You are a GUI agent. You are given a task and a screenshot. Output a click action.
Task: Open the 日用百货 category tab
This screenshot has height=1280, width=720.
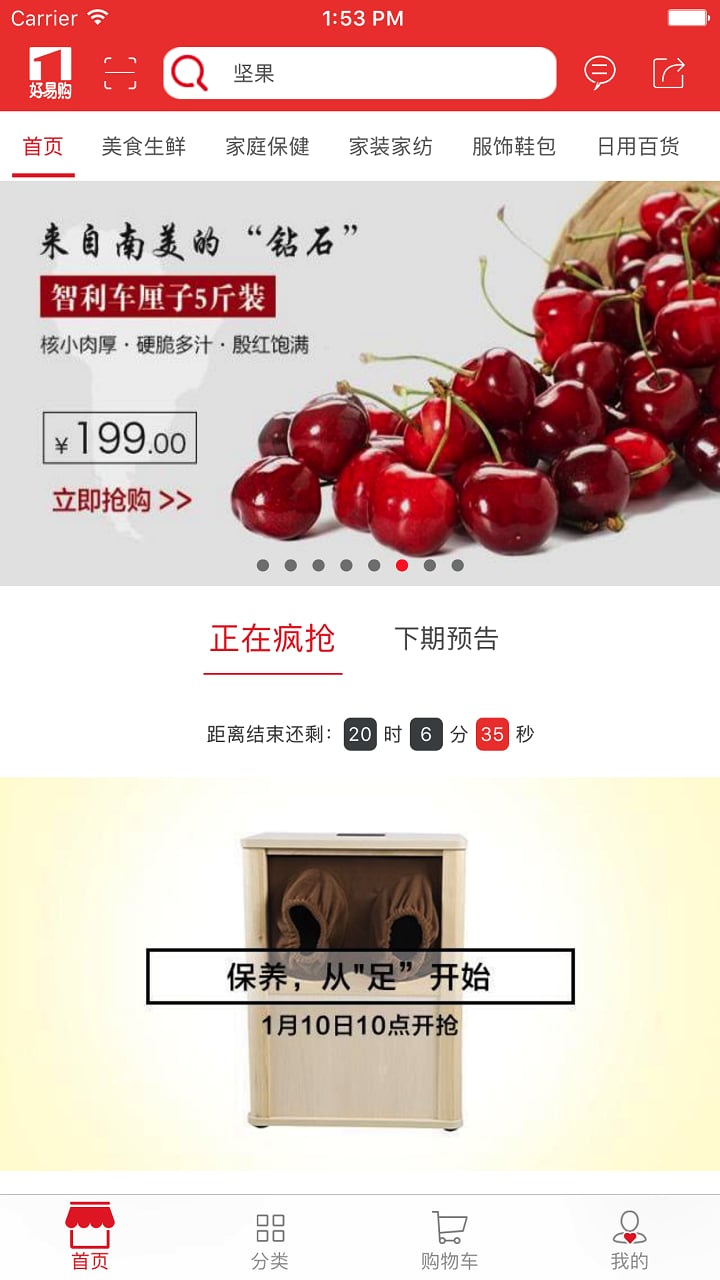pyautogui.click(x=638, y=147)
